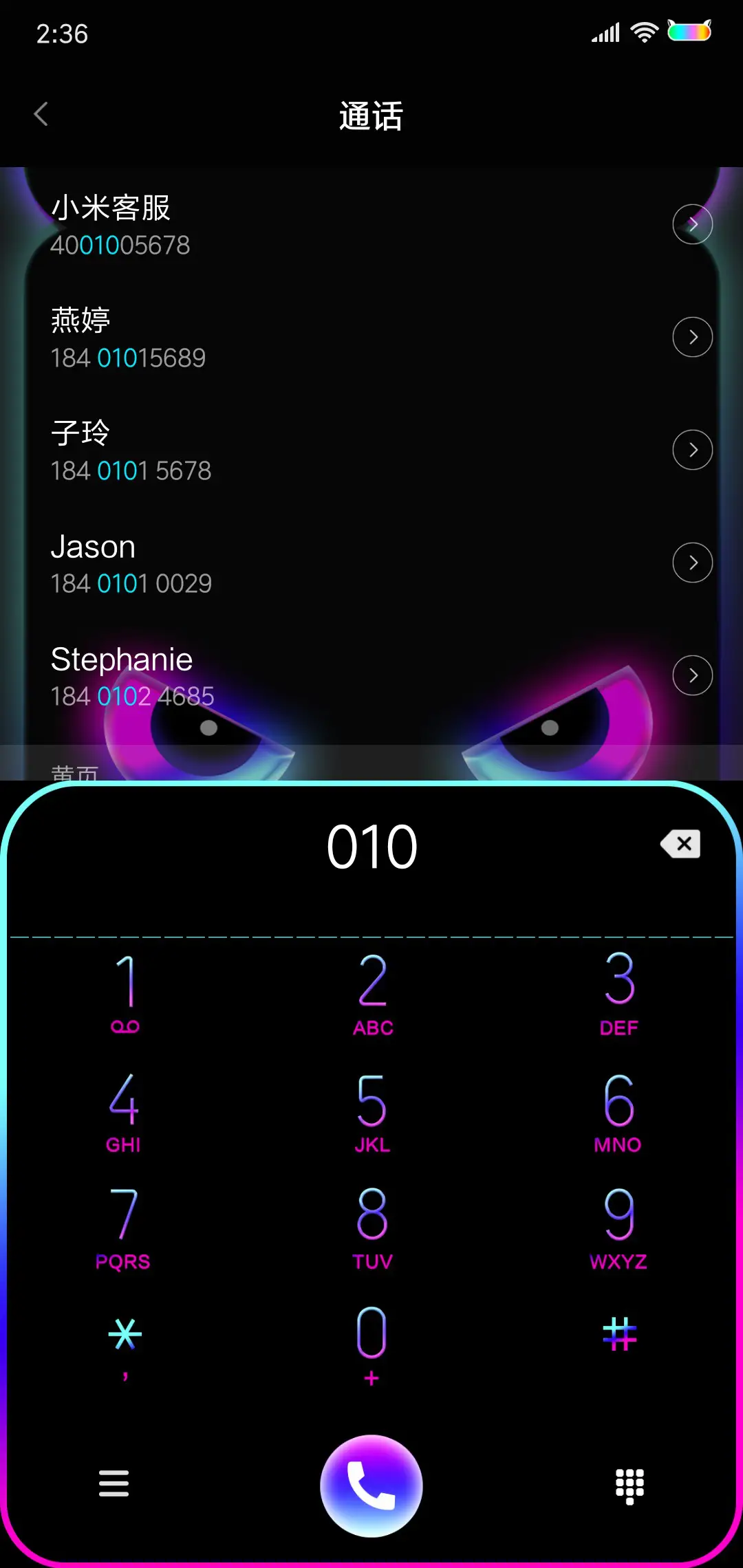Tap the dialed number field showing 010
Screen dimensions: 743x1568
371,846
